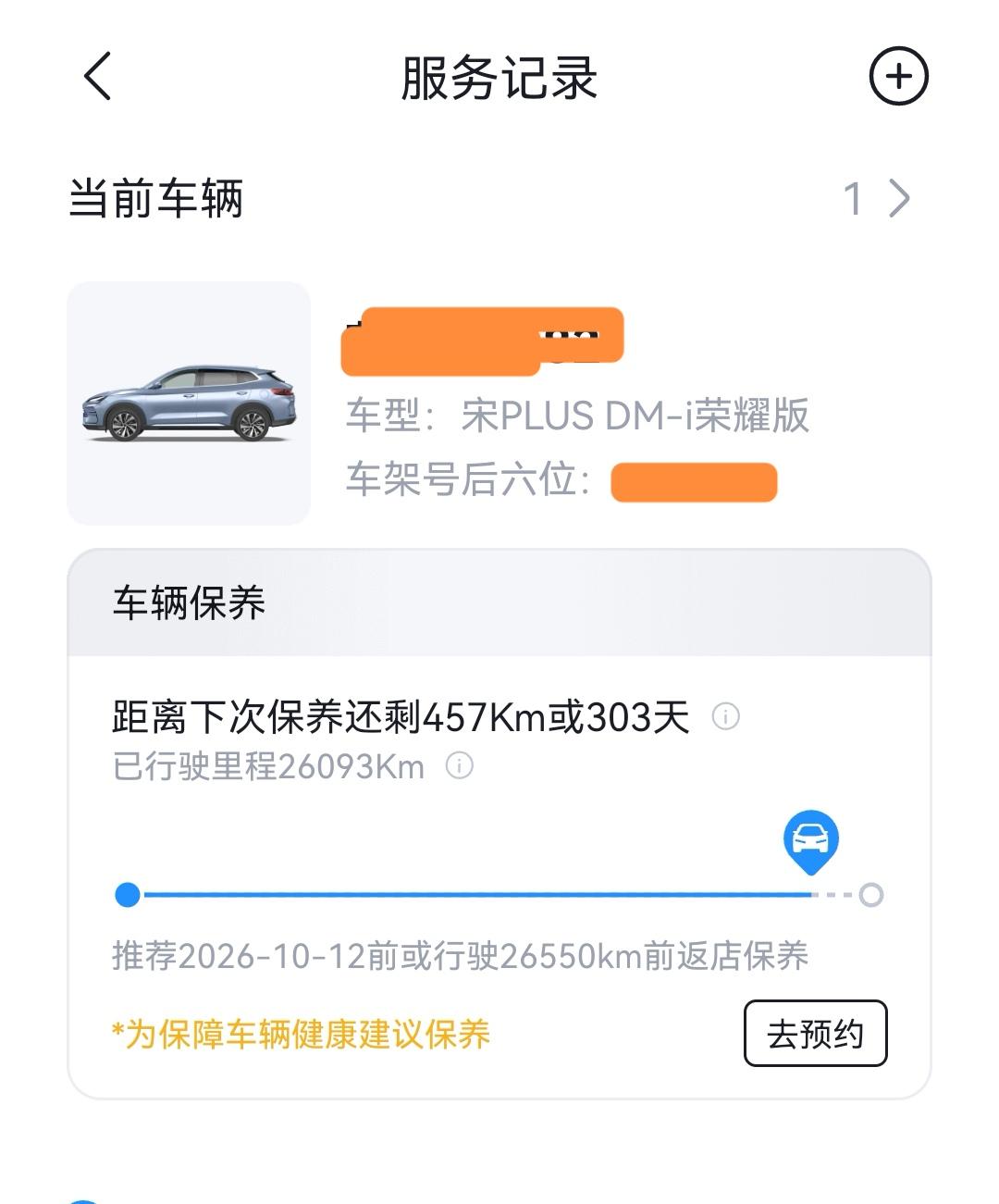Viewport: 999px width, 1204px height.
Task: Open the info icon beside maintenance countdown
Action: coord(725,715)
